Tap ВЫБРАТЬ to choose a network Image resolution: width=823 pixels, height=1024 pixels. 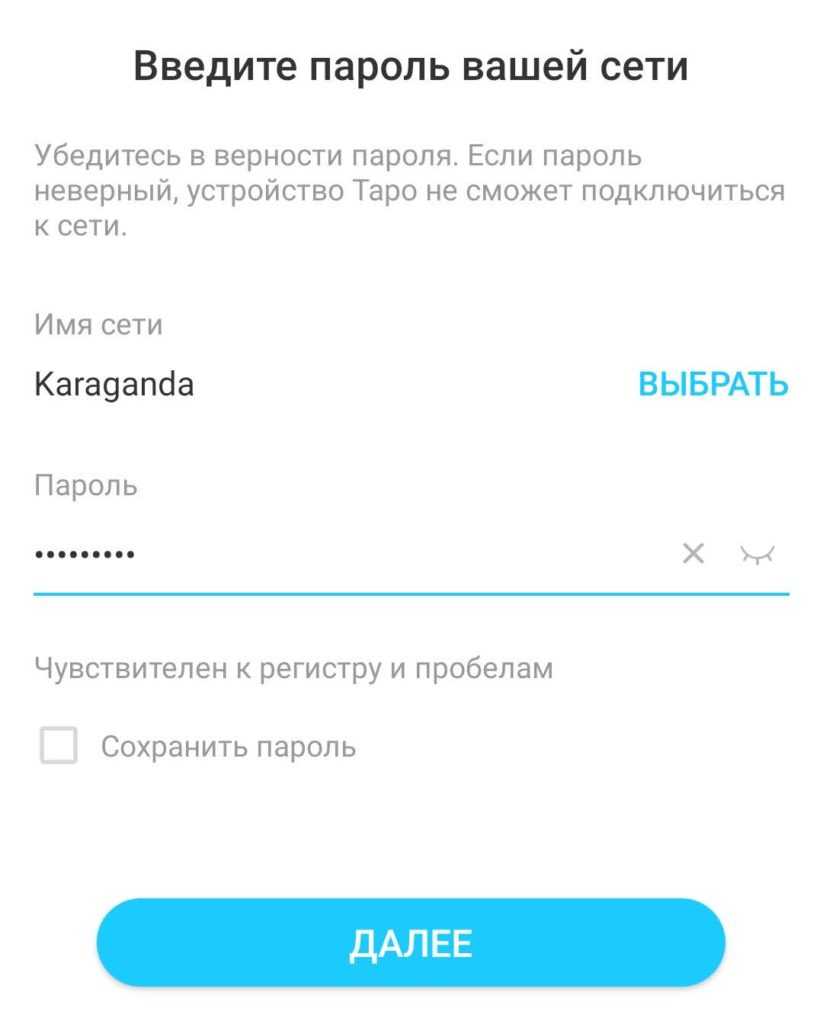[713, 384]
